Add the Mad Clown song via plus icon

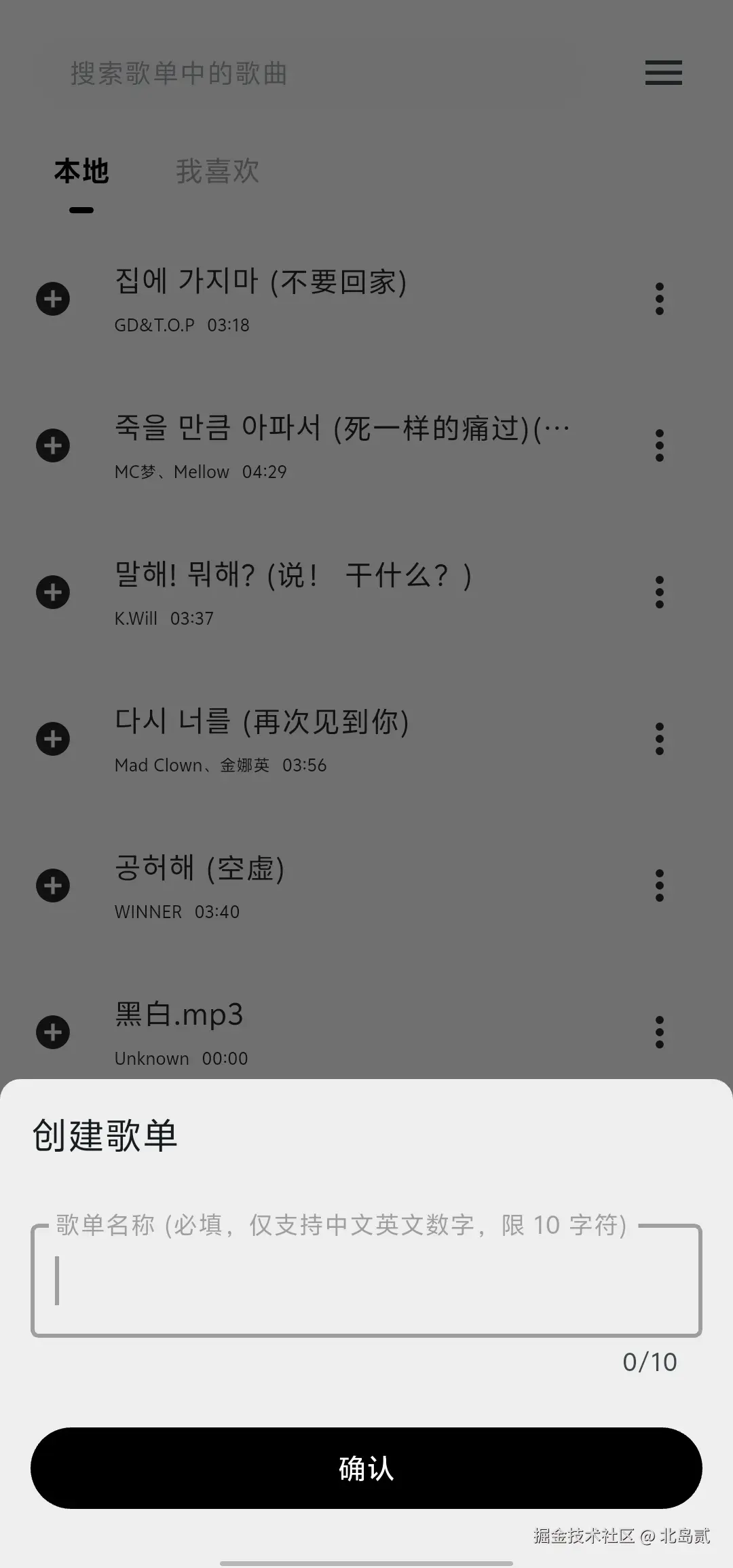[x=53, y=740]
